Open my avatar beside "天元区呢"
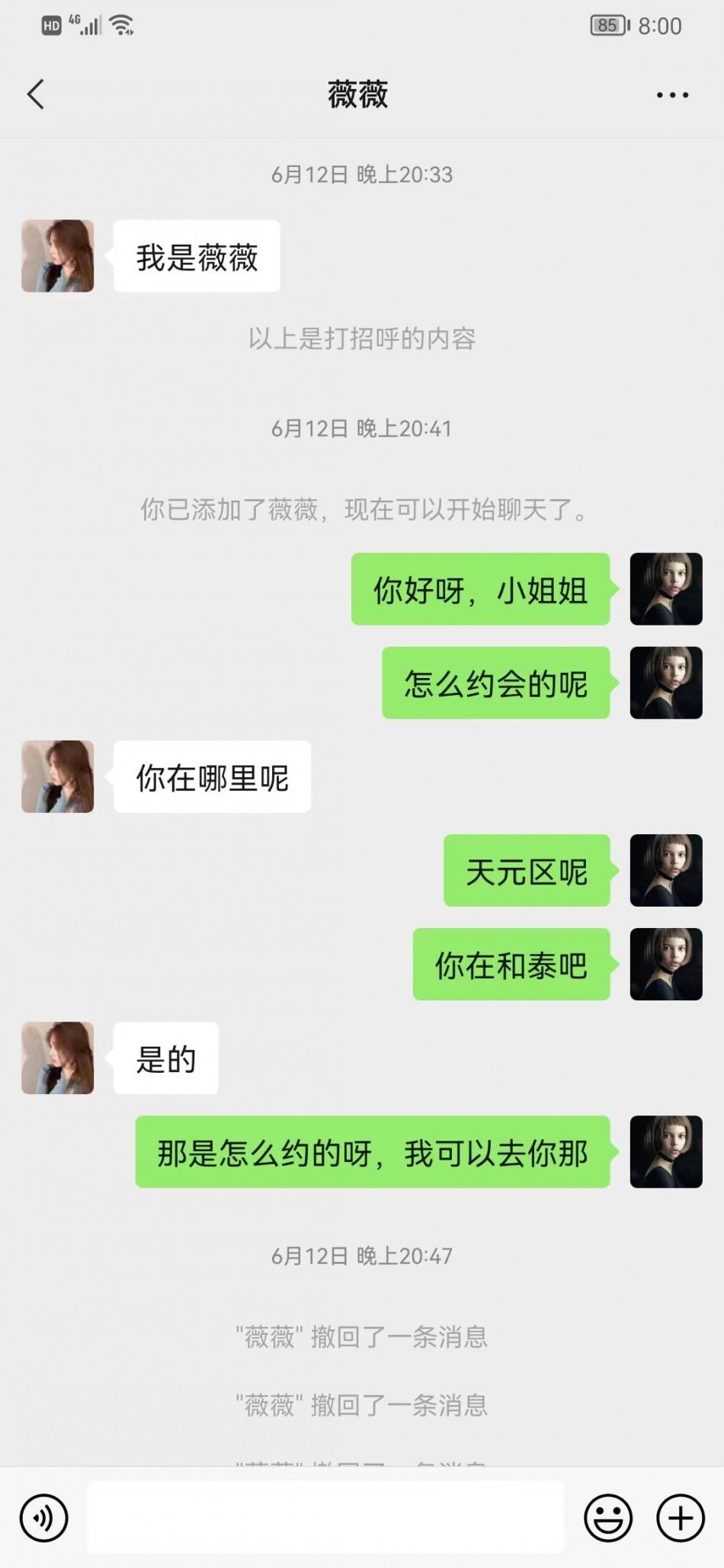 coord(665,870)
